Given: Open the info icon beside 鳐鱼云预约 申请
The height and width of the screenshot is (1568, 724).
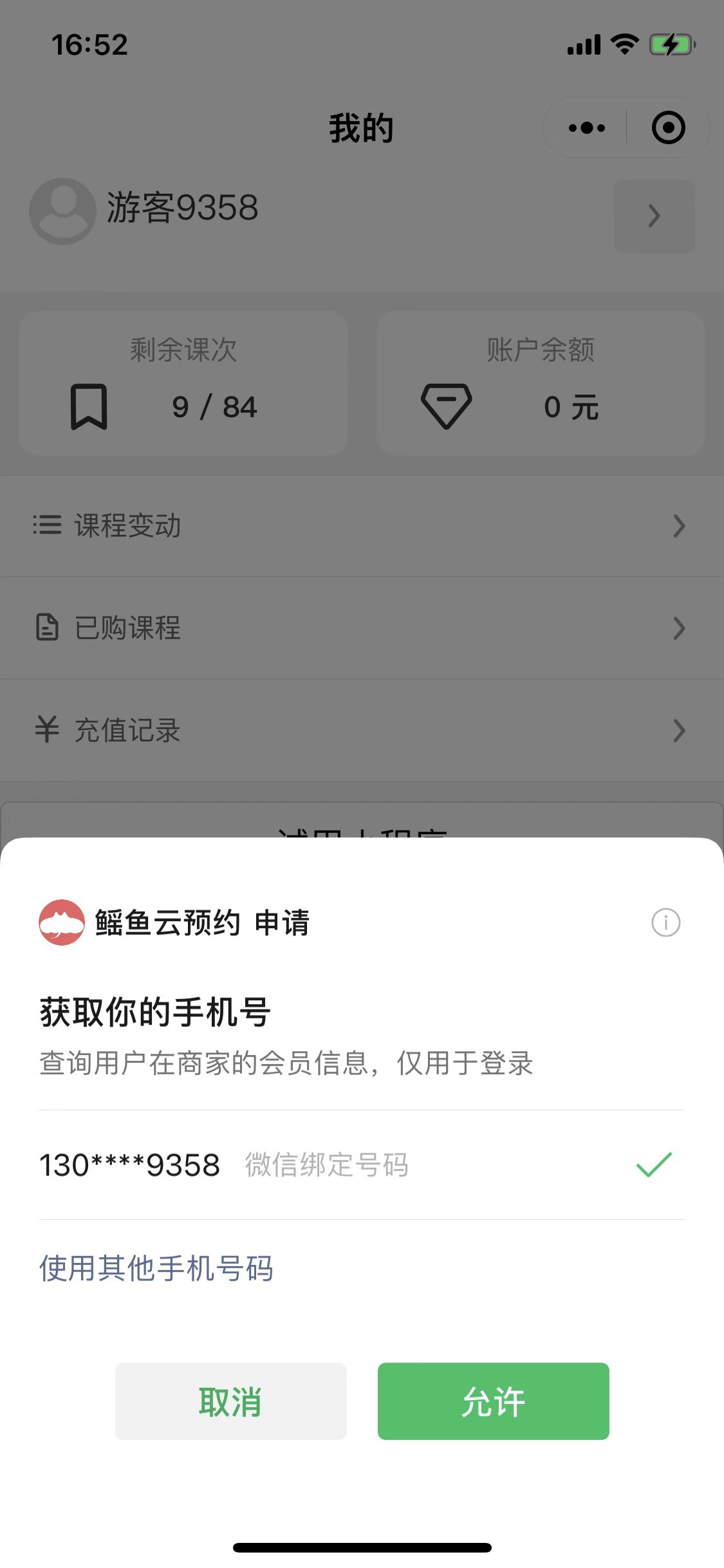Looking at the screenshot, I should 665,922.
